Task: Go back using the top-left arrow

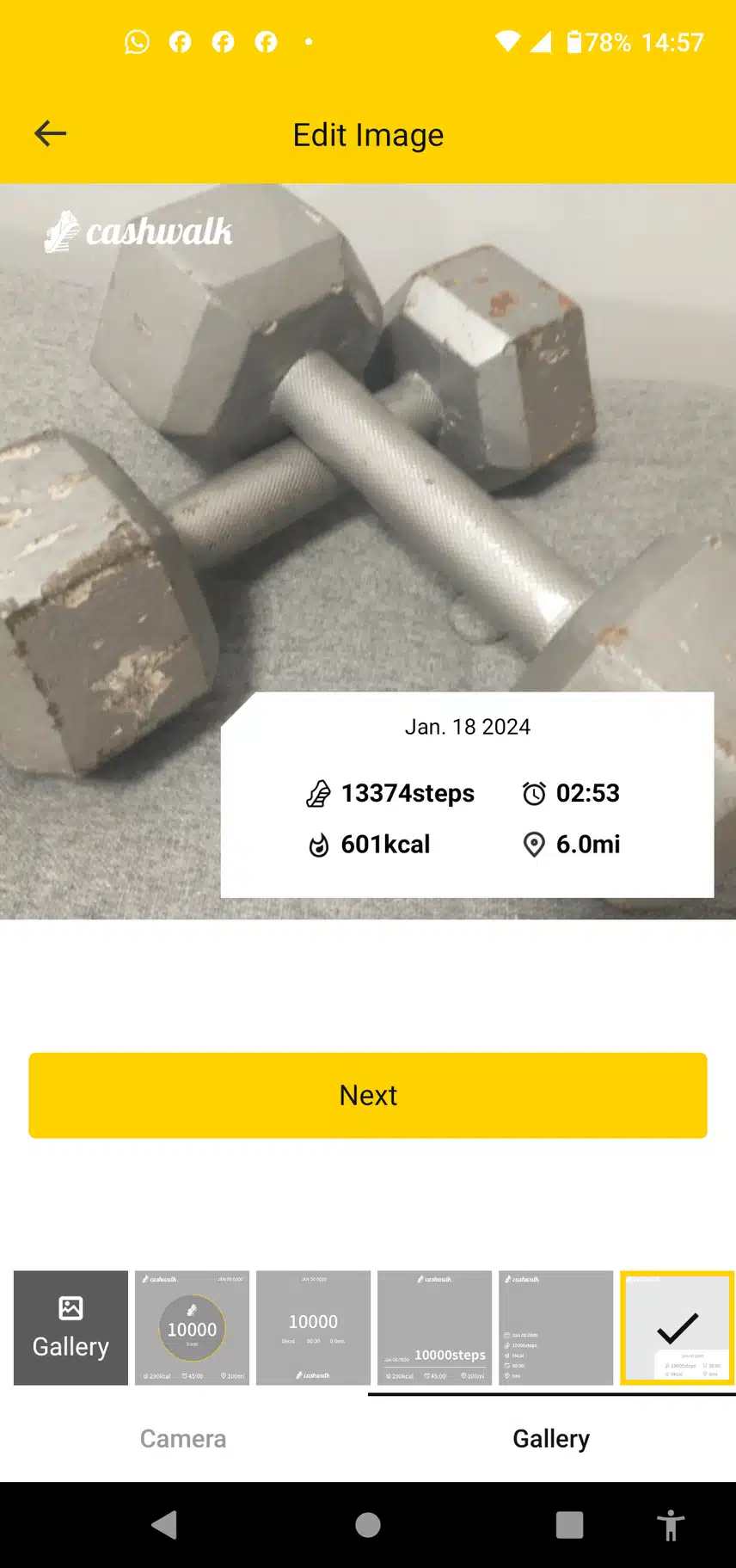Action: click(x=50, y=133)
